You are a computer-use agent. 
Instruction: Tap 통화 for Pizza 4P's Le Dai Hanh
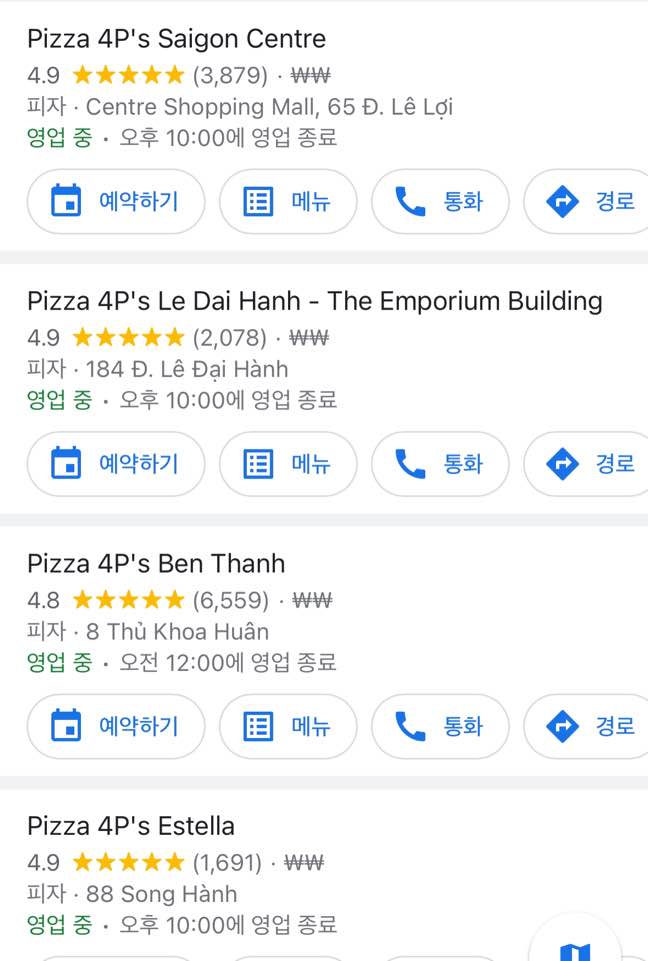[x=440, y=464]
